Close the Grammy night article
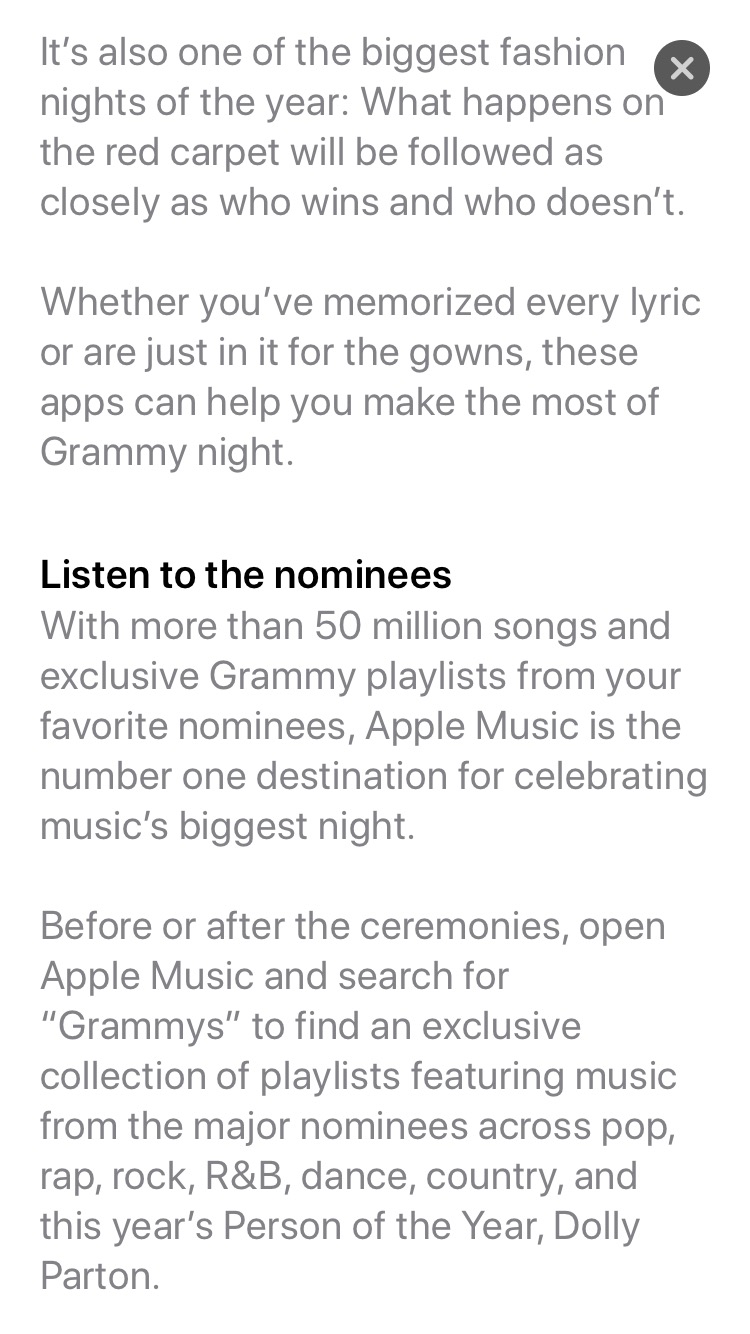 click(x=681, y=68)
